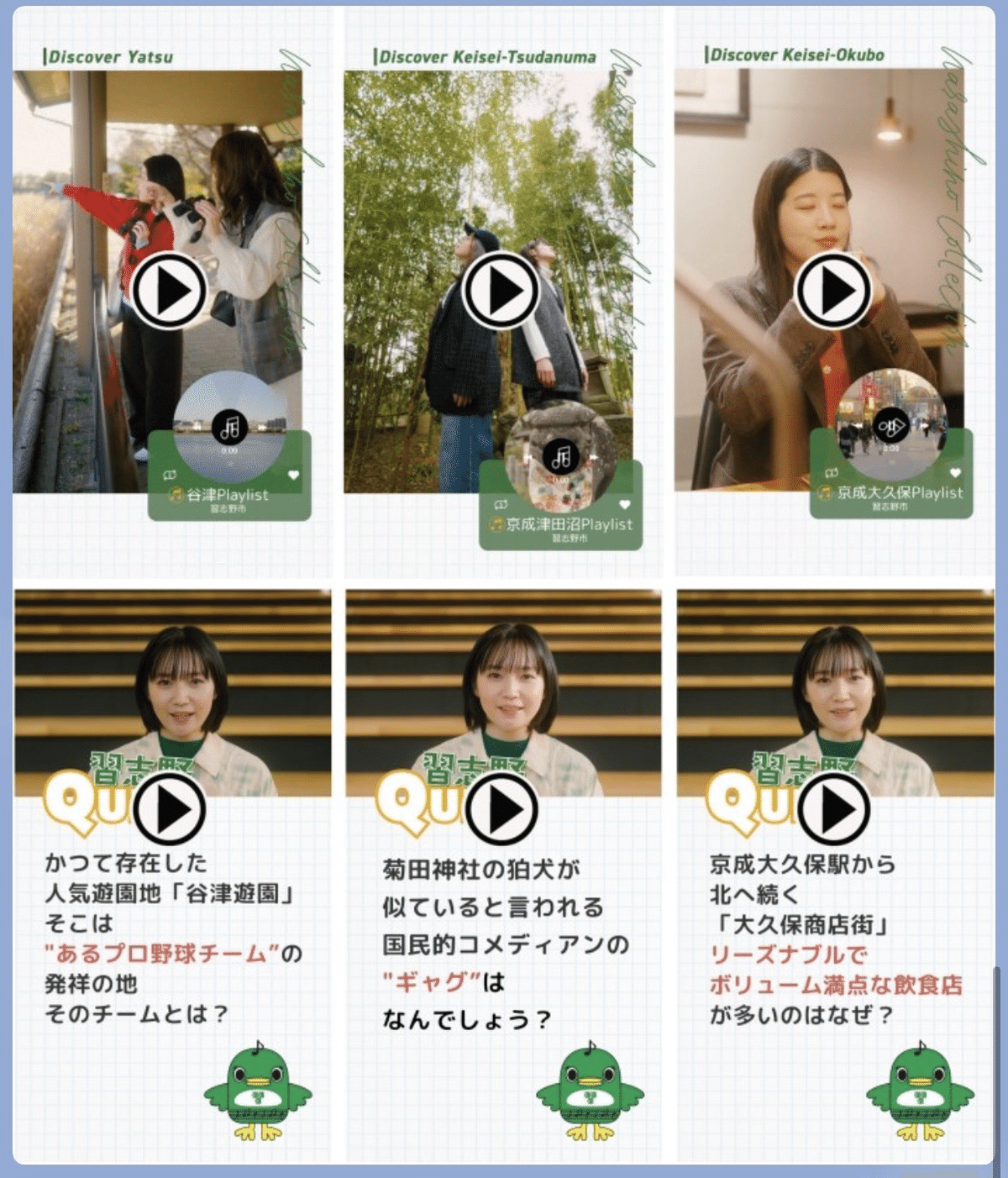The width and height of the screenshot is (1008, 1178).
Task: Select the Discover Keisei-Tsudanuma heading
Action: [x=486, y=58]
